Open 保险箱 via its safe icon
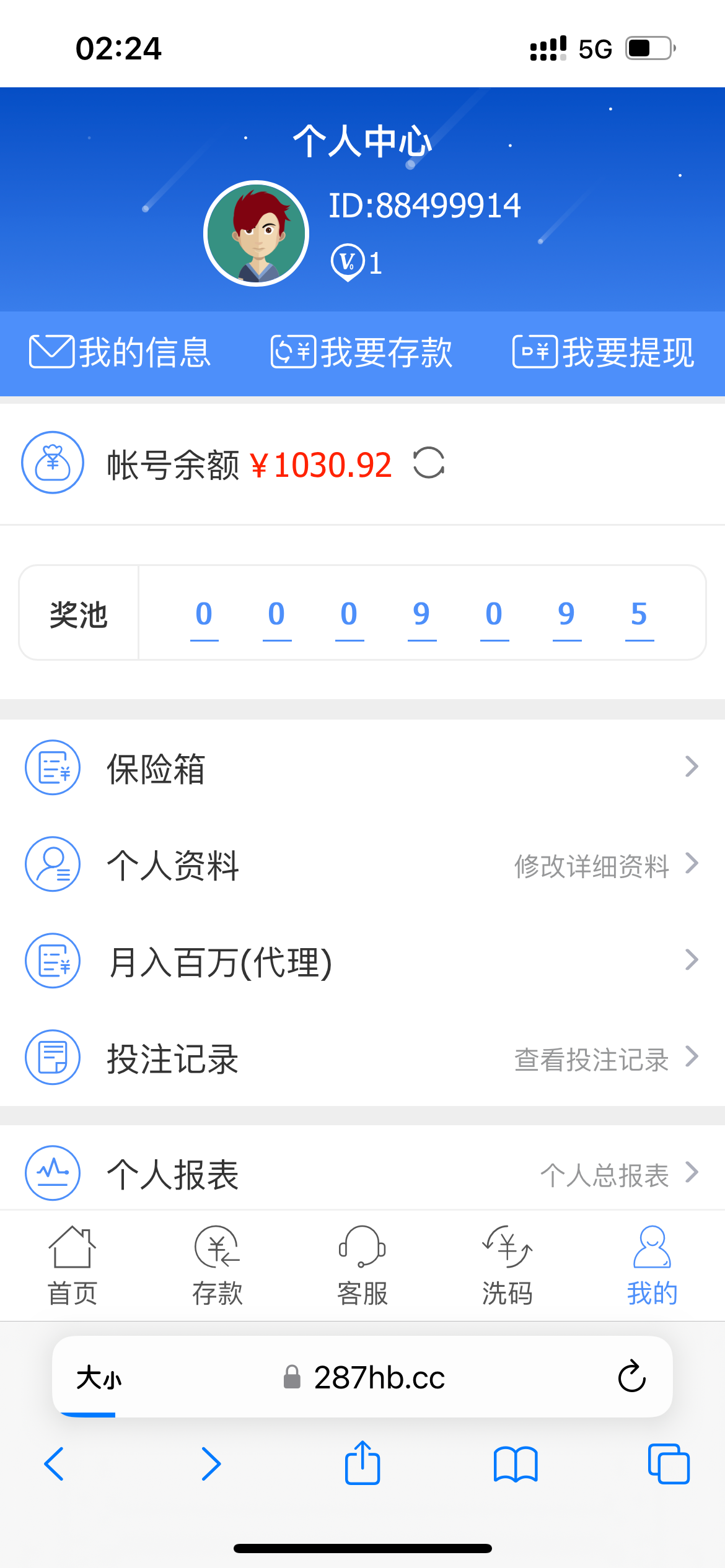The height and width of the screenshot is (1568, 725). coord(52,768)
